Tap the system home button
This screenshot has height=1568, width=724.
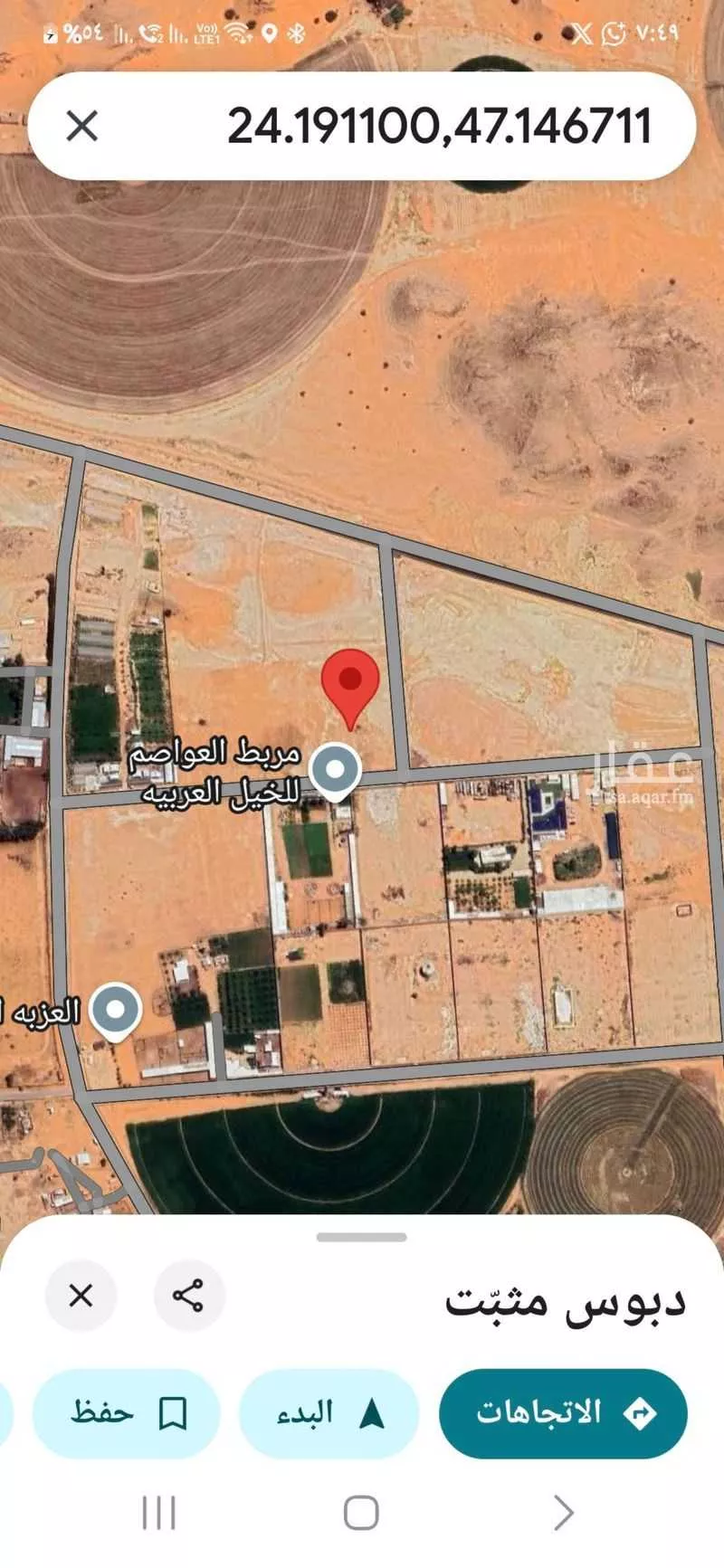(361, 1512)
